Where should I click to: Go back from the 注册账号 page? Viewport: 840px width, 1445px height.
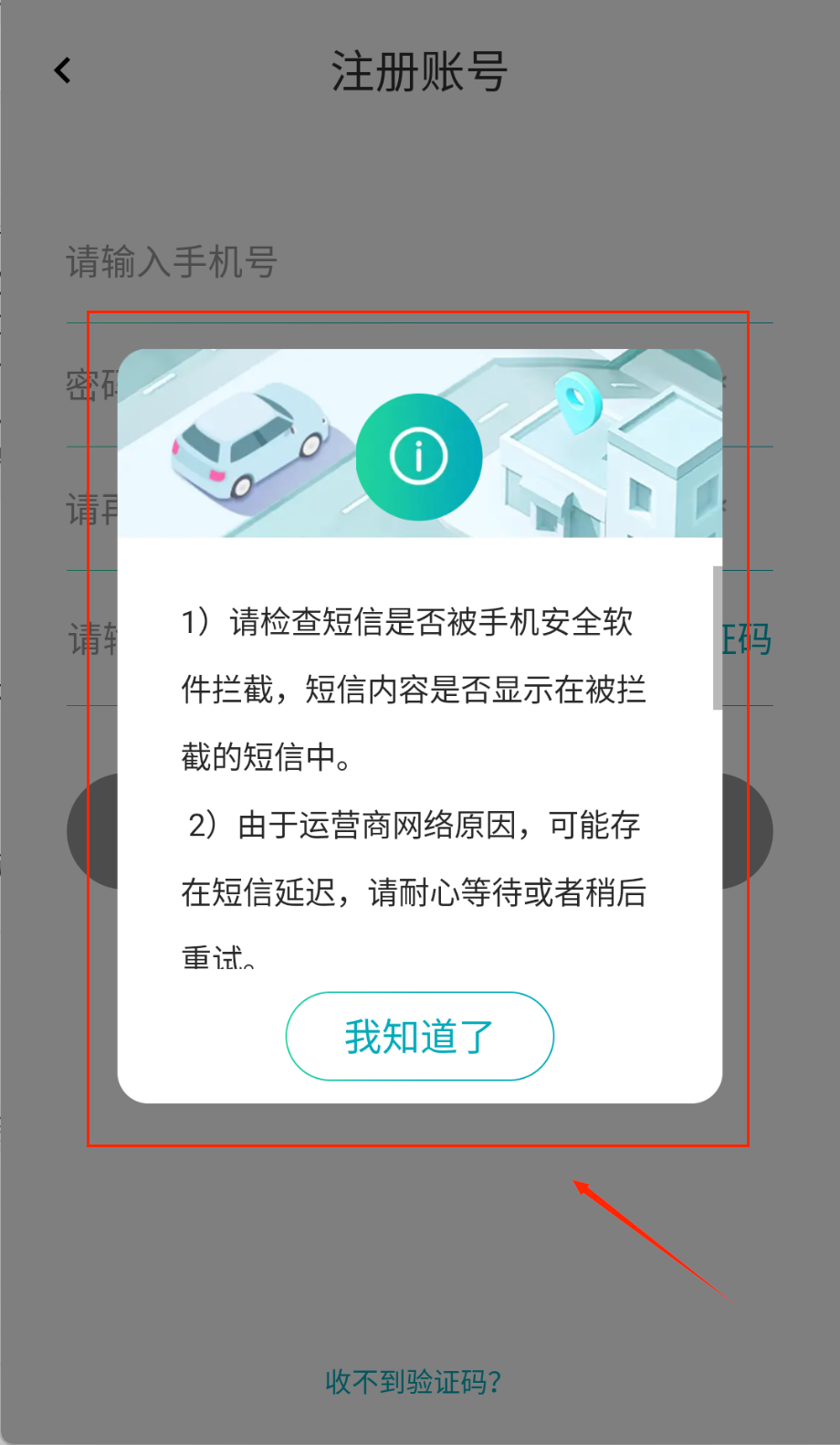pyautogui.click(x=62, y=71)
